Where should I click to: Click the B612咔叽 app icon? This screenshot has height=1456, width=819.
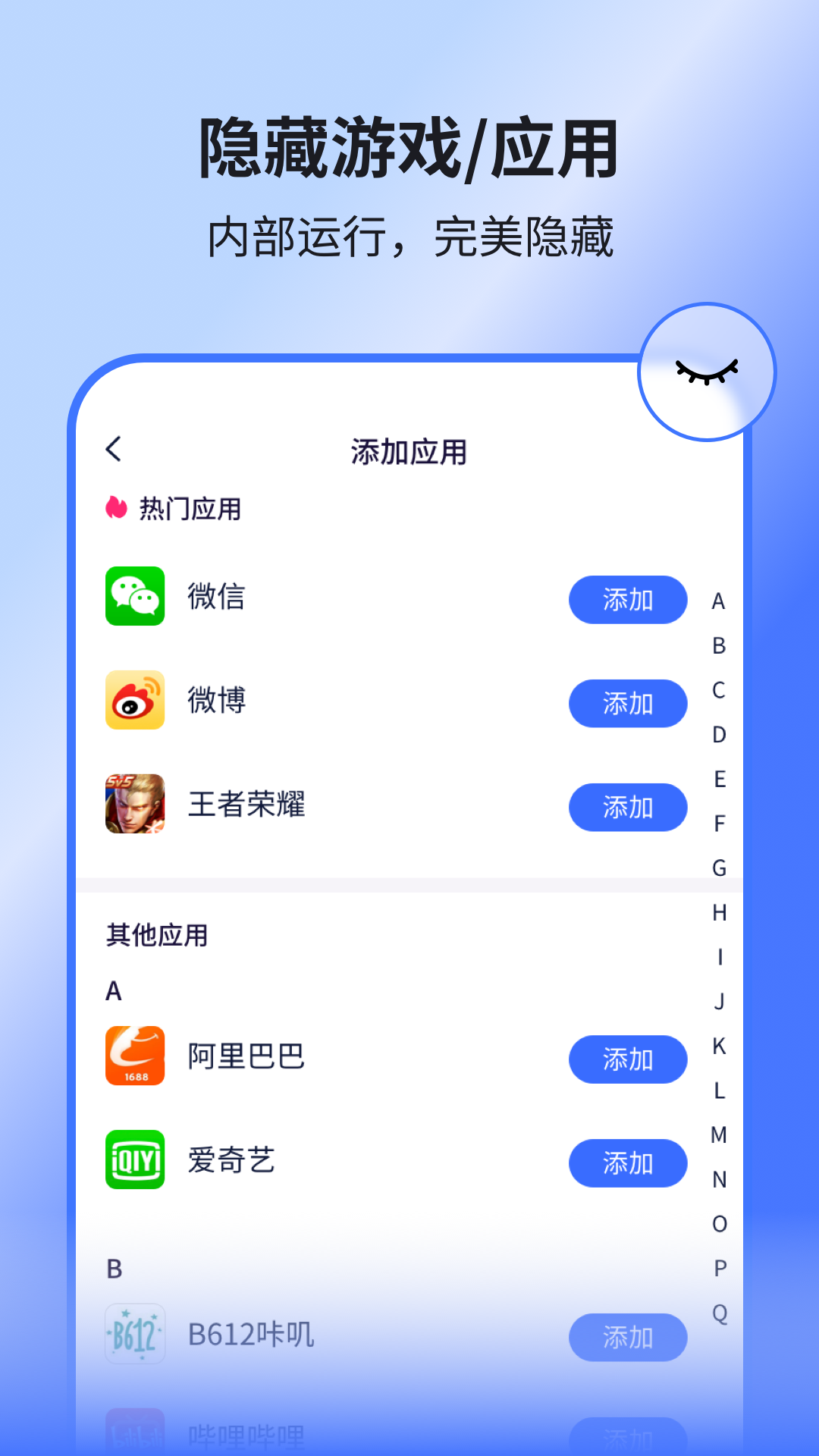point(134,1336)
